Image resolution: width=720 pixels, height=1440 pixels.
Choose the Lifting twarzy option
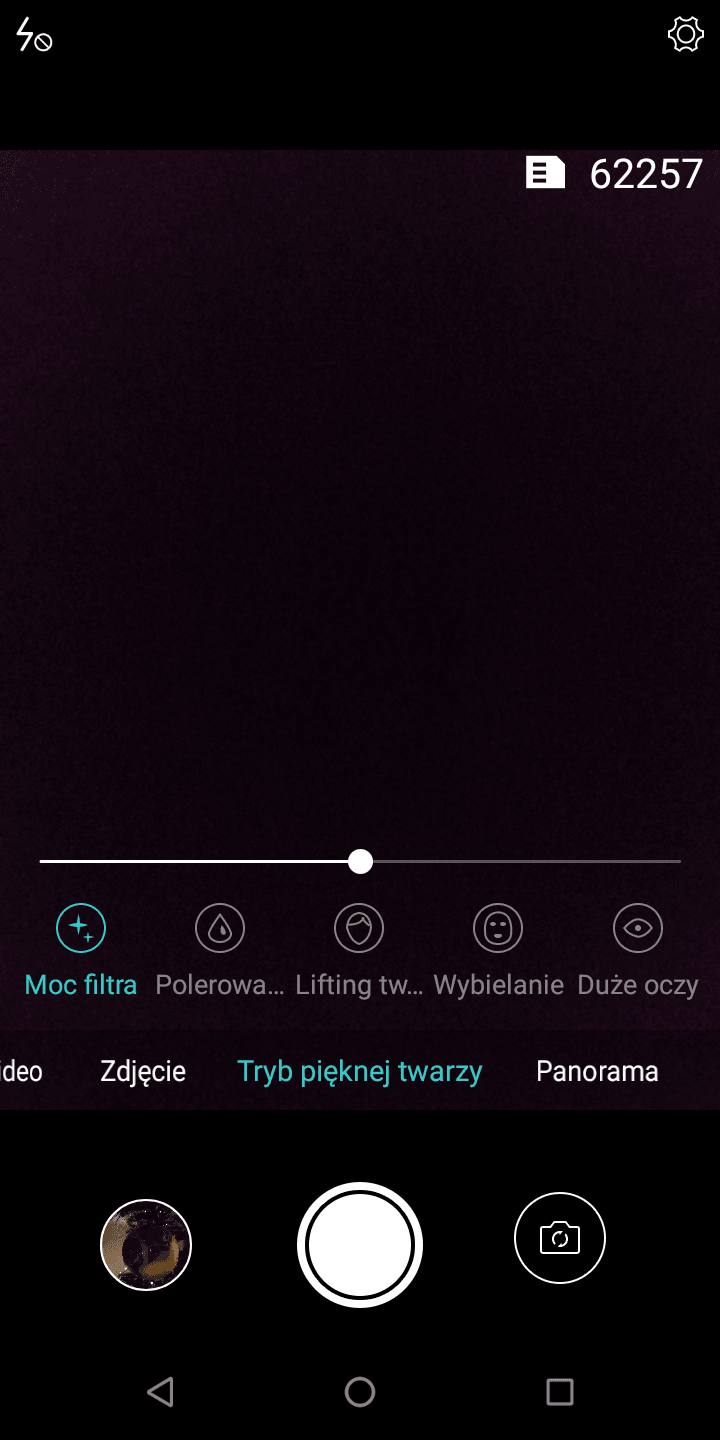pyautogui.click(x=359, y=951)
